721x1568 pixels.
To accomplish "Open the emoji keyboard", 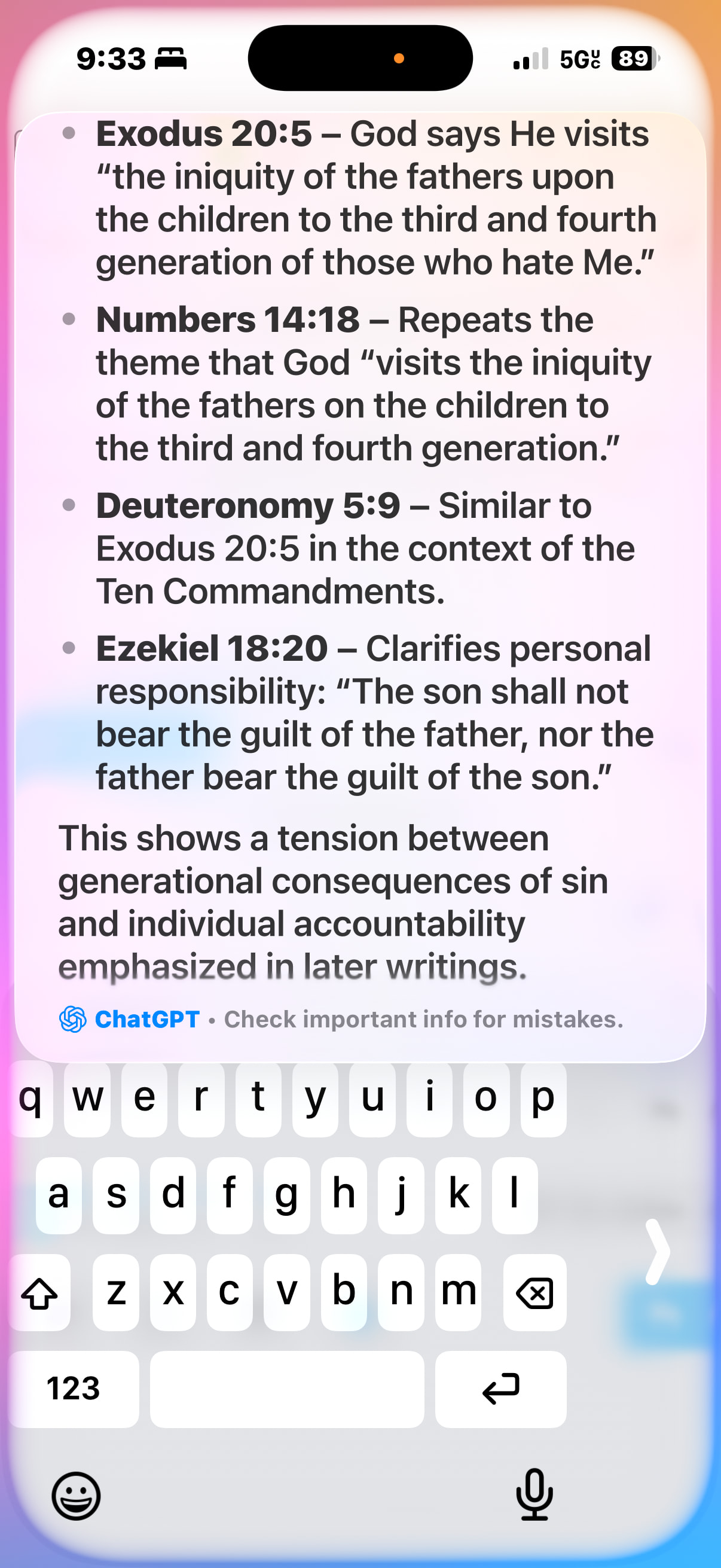I will point(76,1496).
